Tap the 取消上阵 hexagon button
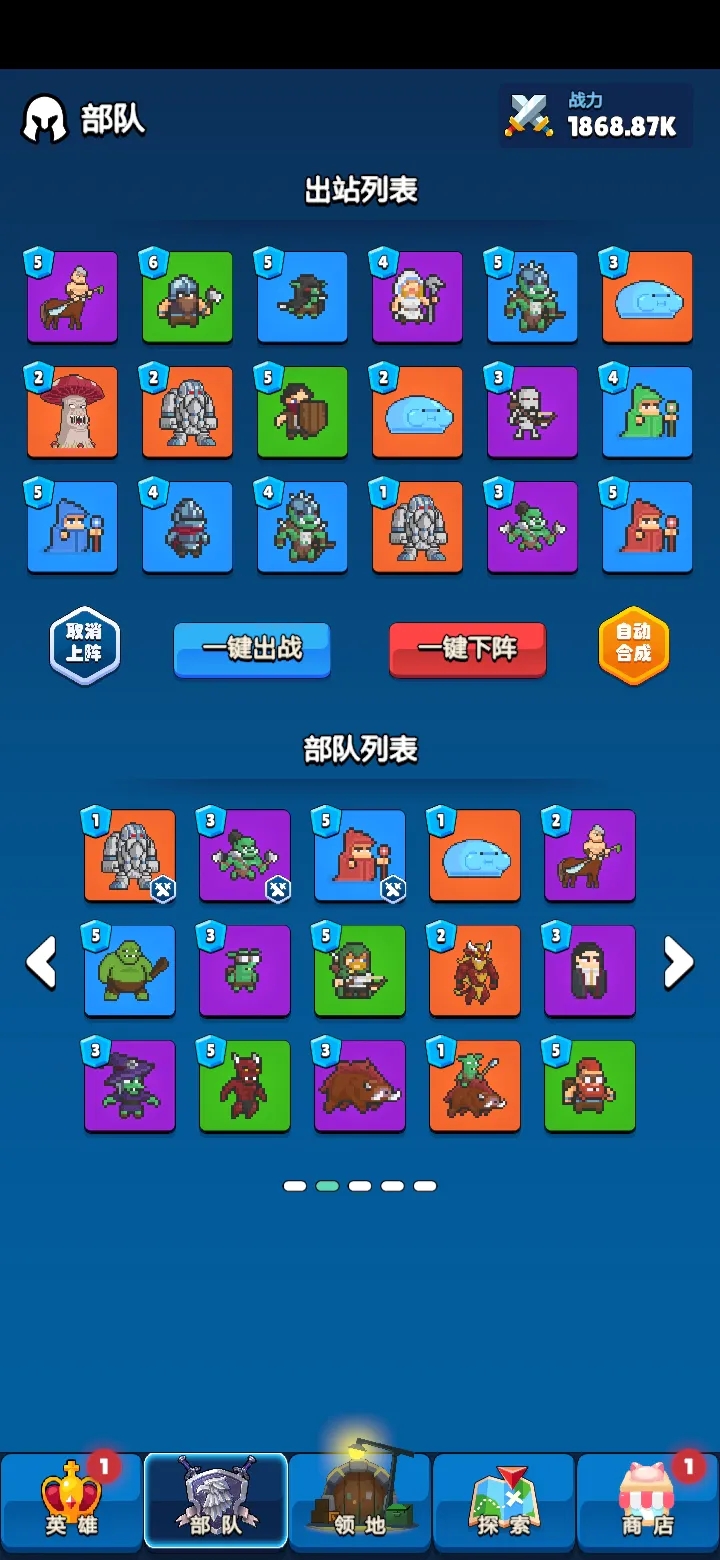This screenshot has width=720, height=1560. (x=85, y=647)
